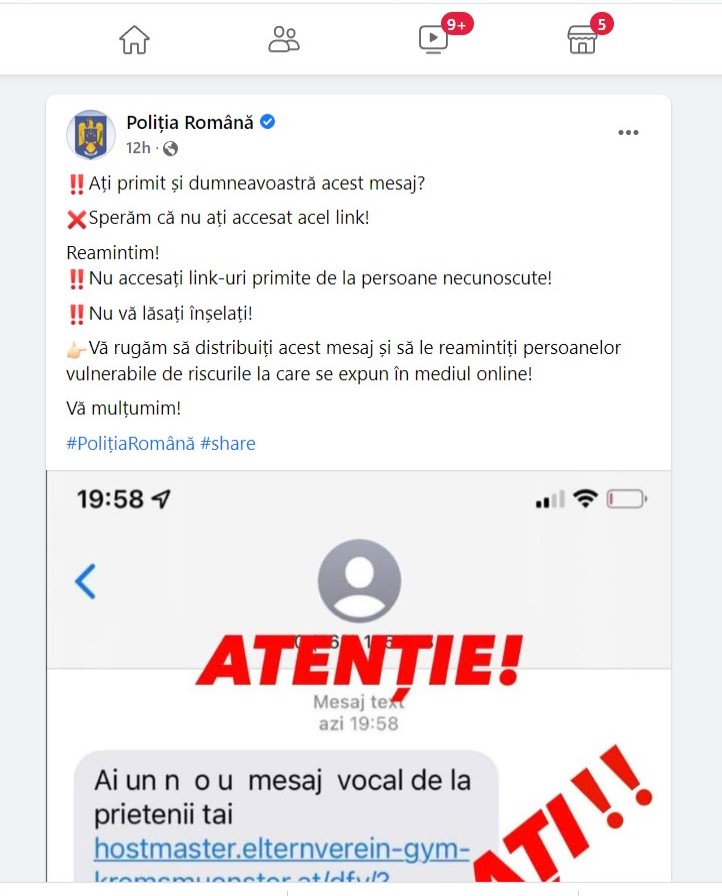Tap the 12h post timestamp
This screenshot has height=896, width=722.
pyautogui.click(x=138, y=148)
